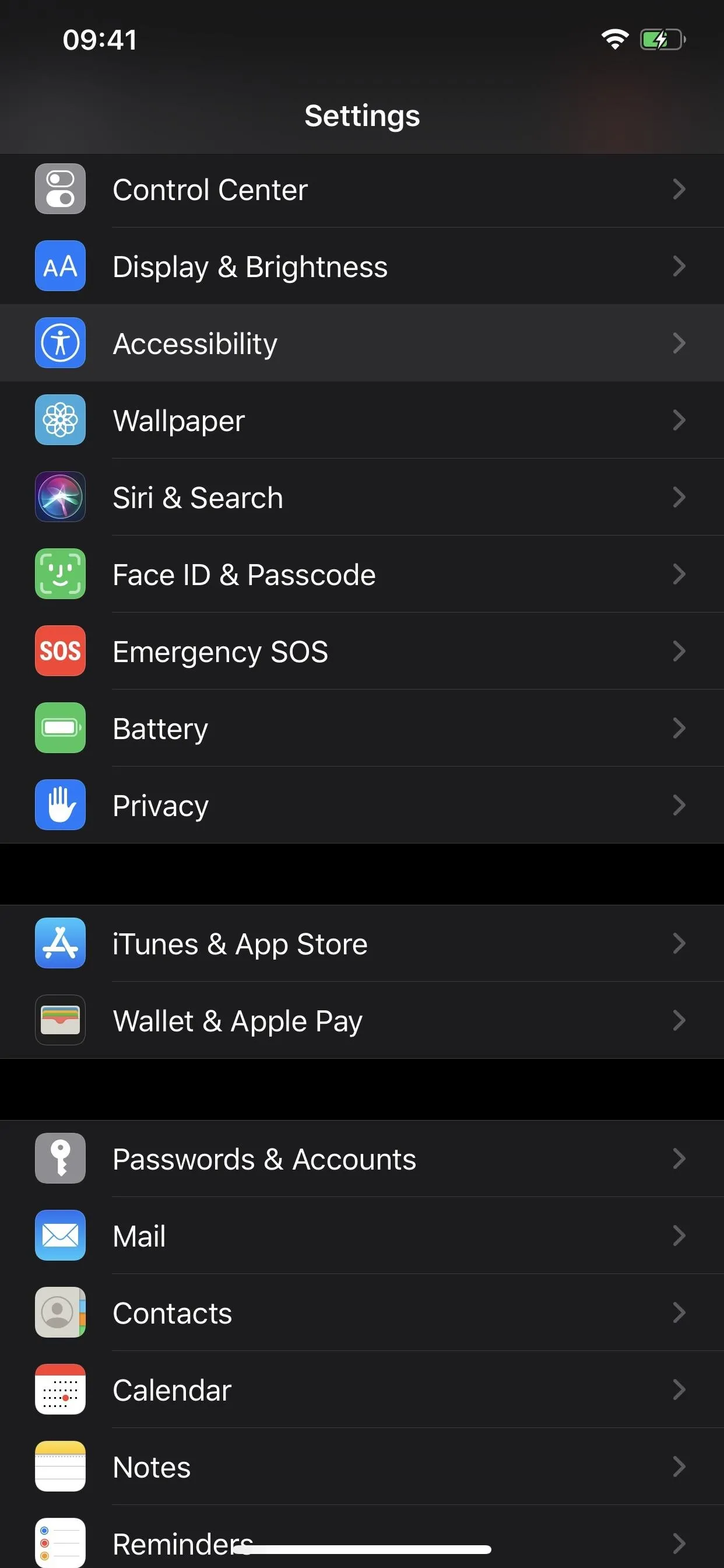Viewport: 724px width, 1568px height.
Task: Go to Passwords & Accounts
Action: tap(362, 1158)
